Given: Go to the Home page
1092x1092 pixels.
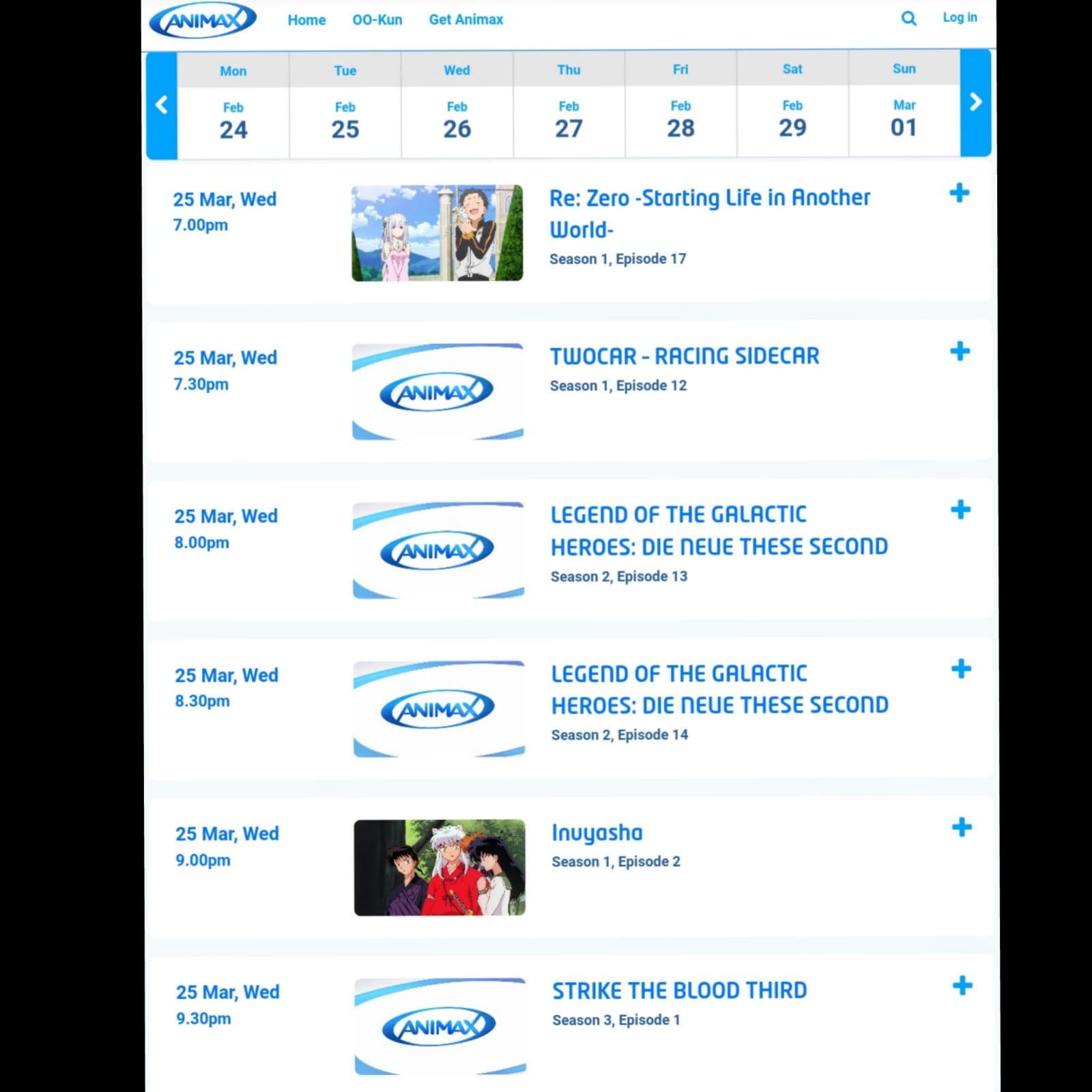Looking at the screenshot, I should point(306,20).
